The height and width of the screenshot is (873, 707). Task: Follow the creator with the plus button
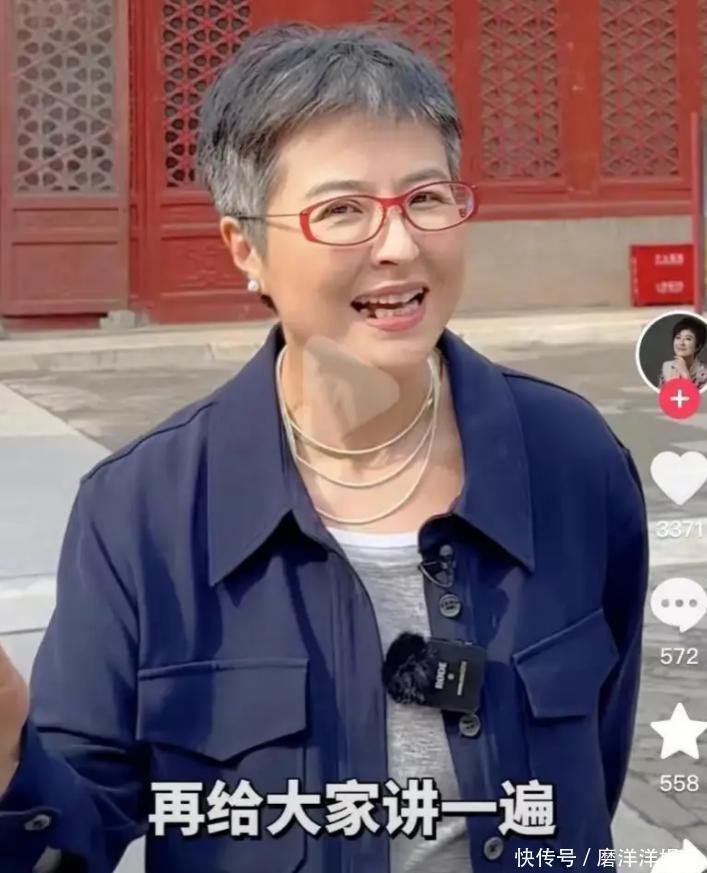679,399
